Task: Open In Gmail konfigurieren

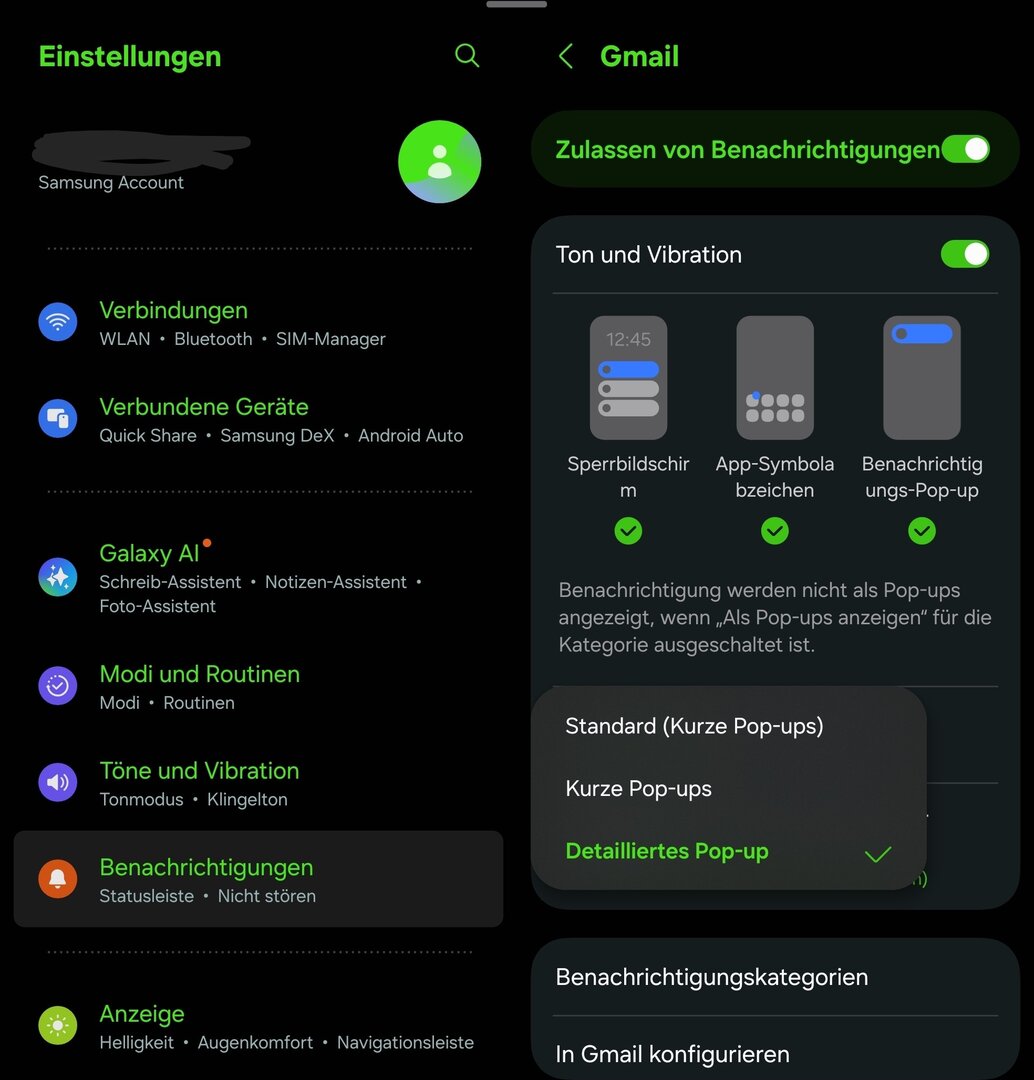Action: [672, 1054]
